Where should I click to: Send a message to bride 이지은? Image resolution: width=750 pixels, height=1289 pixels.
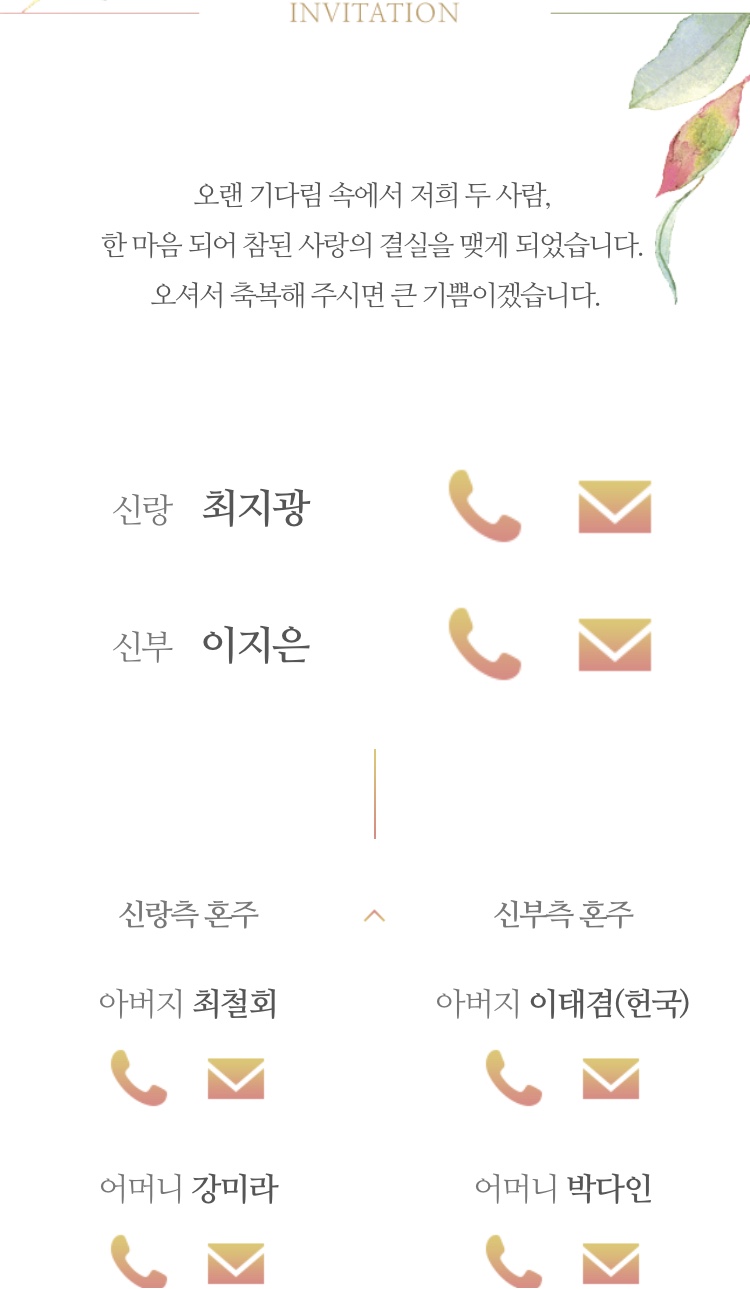(614, 645)
